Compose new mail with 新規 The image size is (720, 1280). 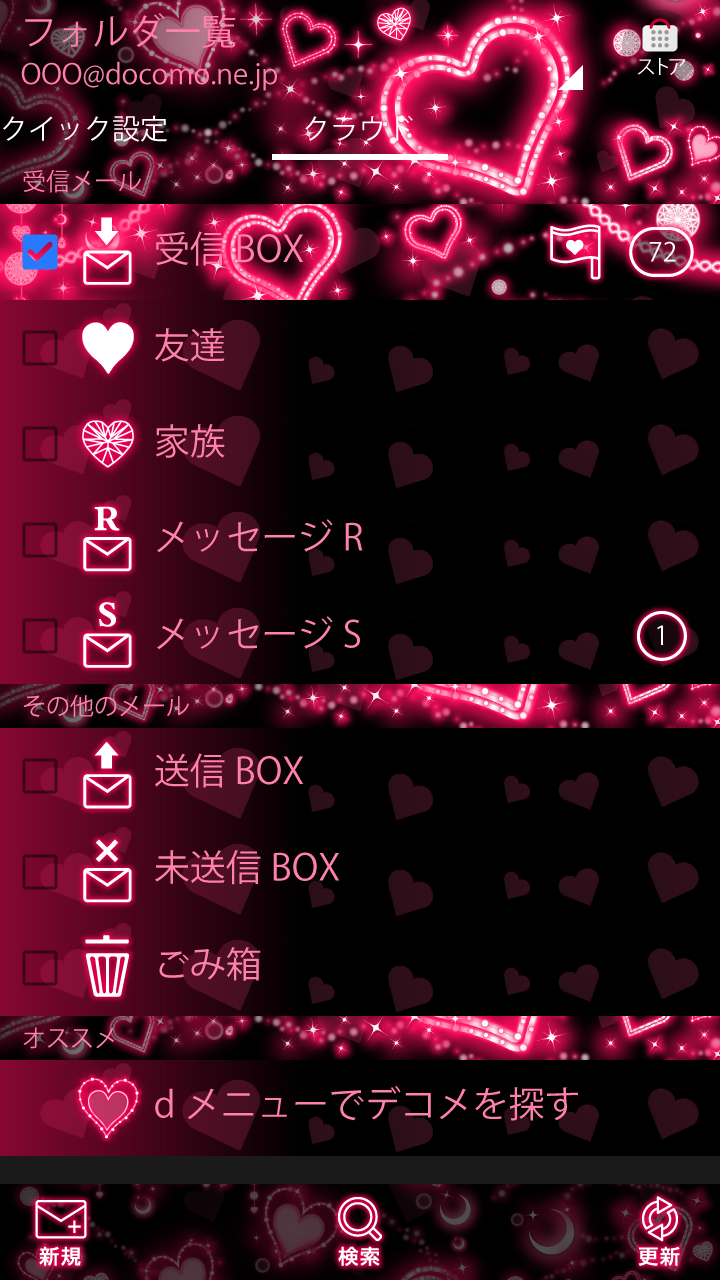[x=60, y=1232]
